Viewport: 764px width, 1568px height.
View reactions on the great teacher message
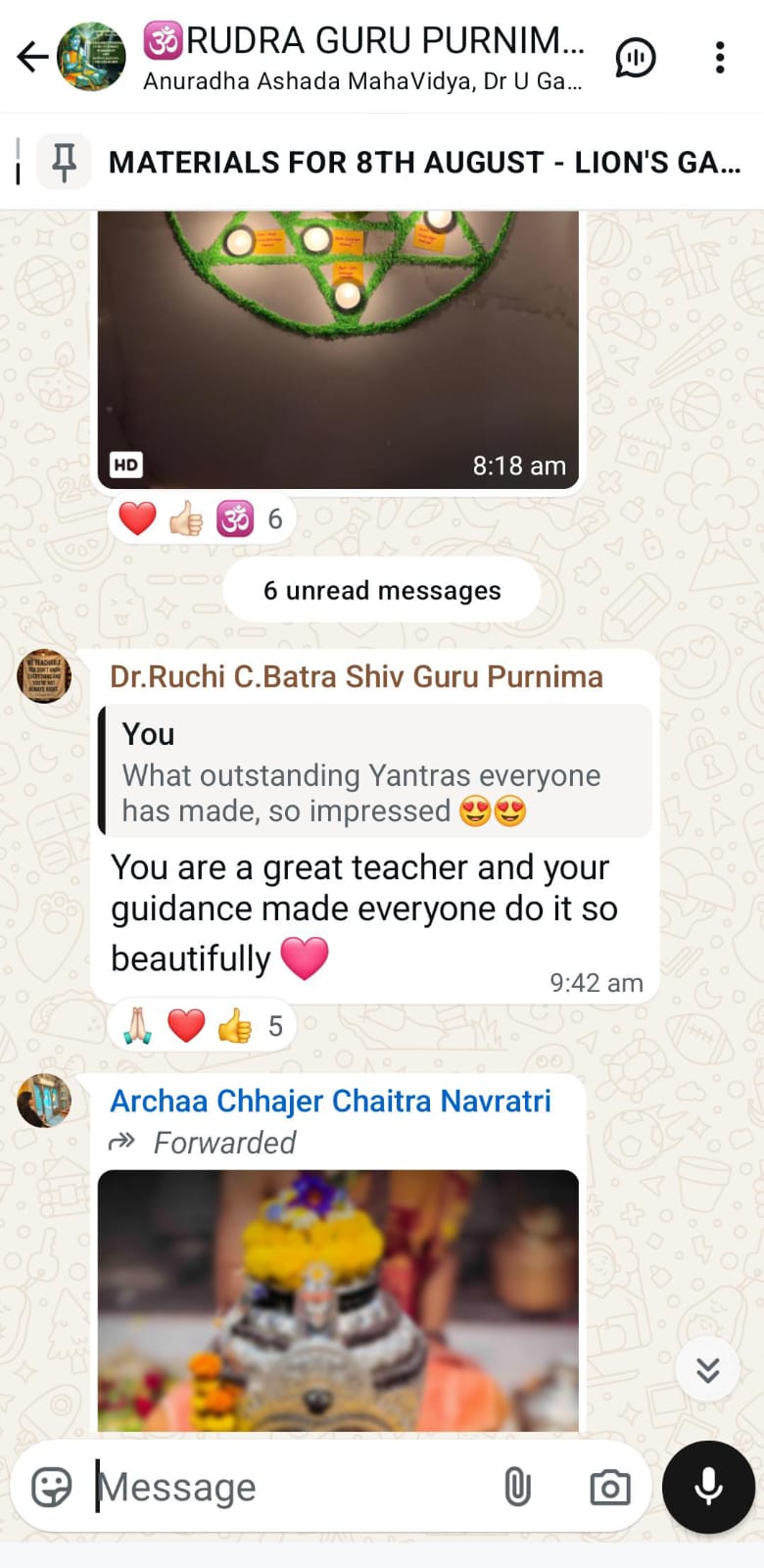[x=201, y=1026]
